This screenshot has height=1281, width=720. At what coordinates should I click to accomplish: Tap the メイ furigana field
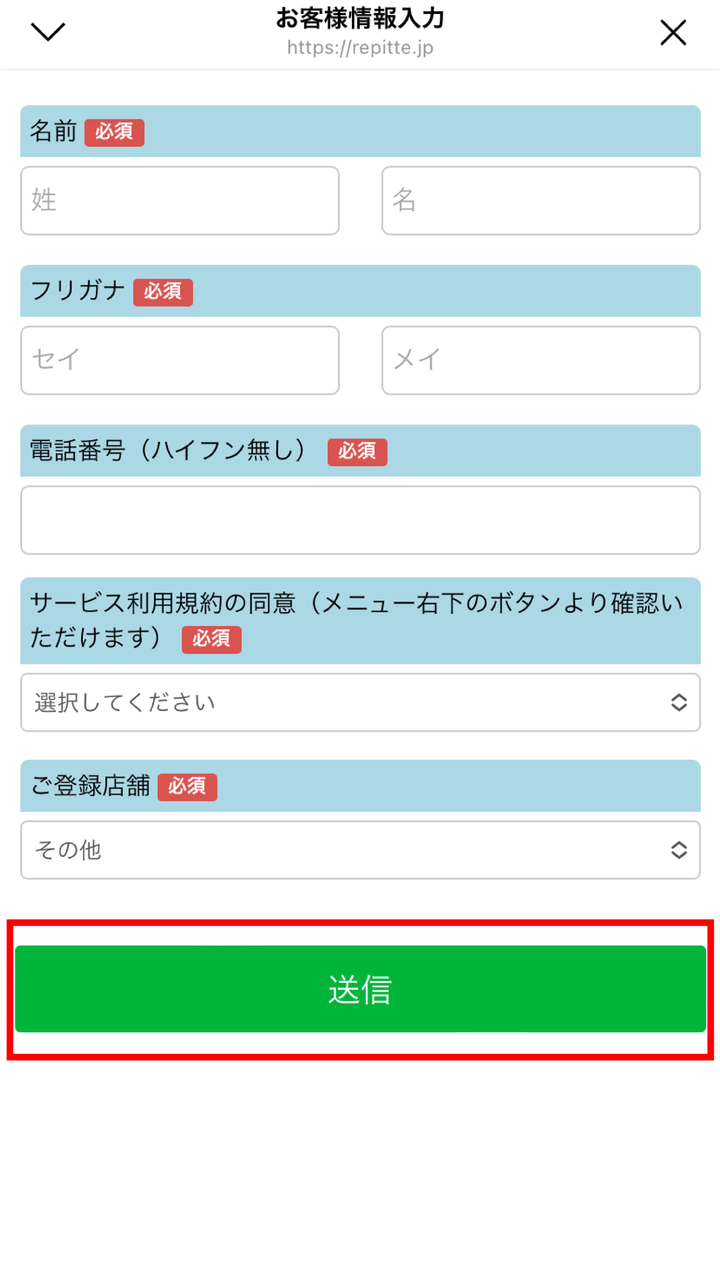[540, 360]
